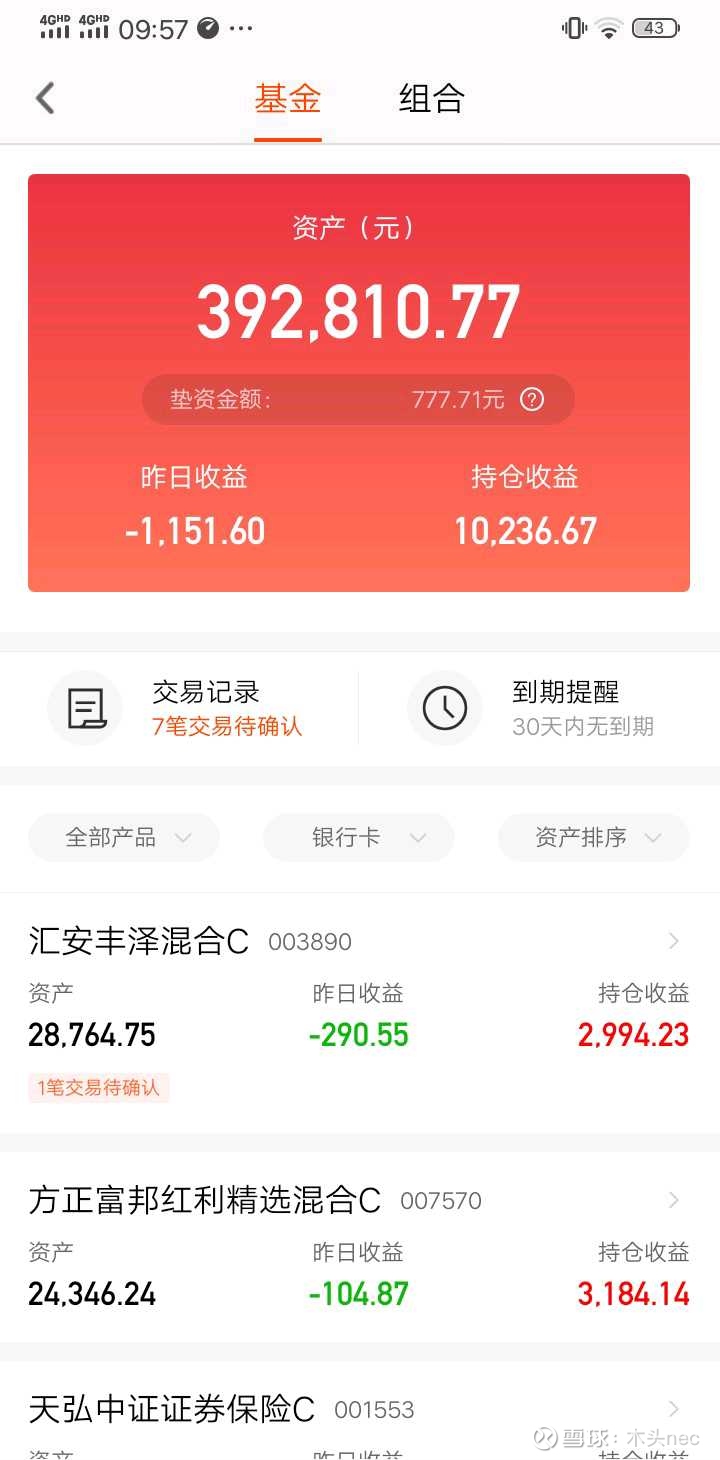Tap the ellipsis icon near the clock time
Image resolution: width=720 pixels, height=1460 pixels.
pos(241,28)
